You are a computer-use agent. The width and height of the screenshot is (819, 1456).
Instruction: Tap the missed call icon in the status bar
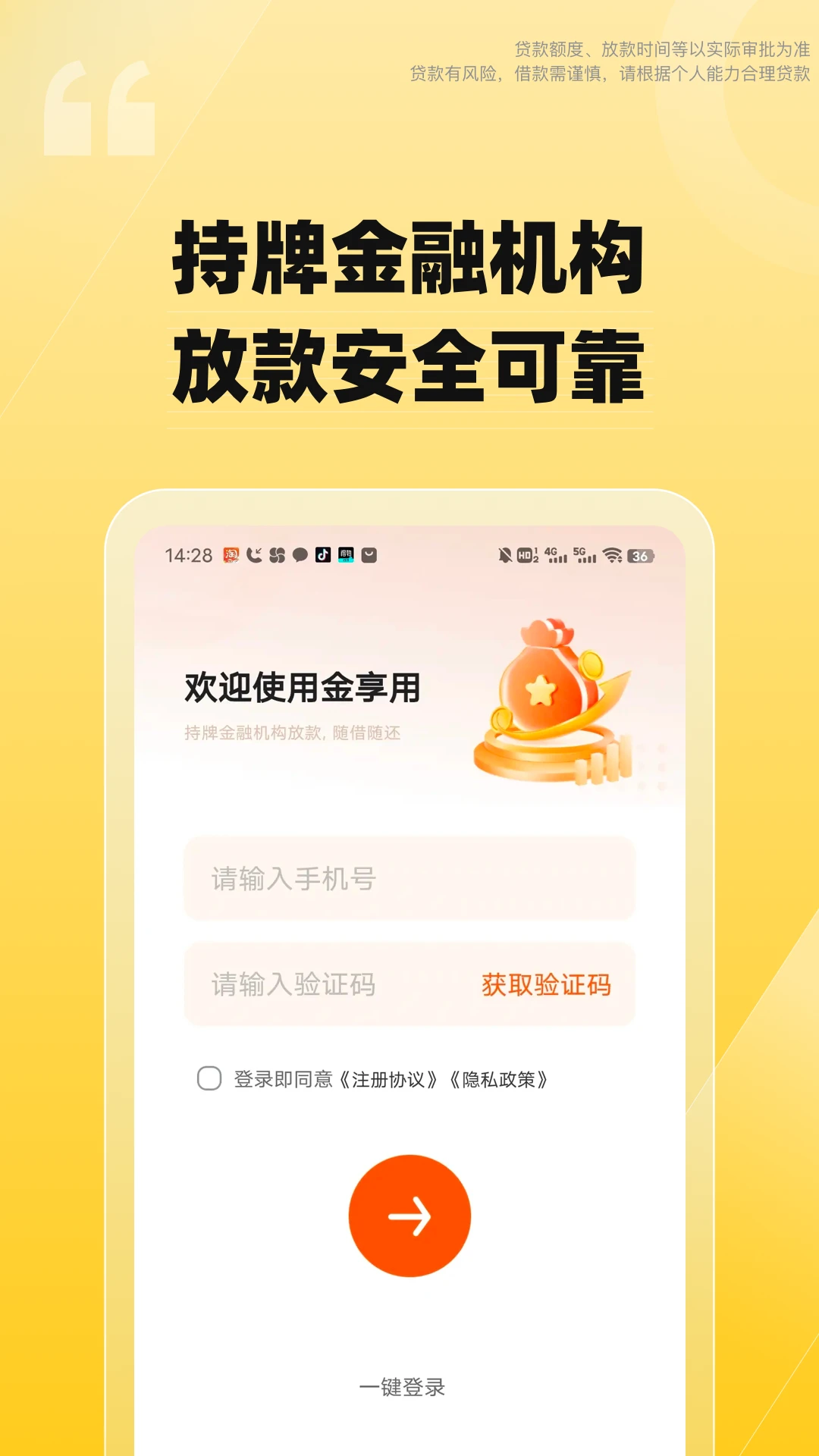click(x=254, y=555)
